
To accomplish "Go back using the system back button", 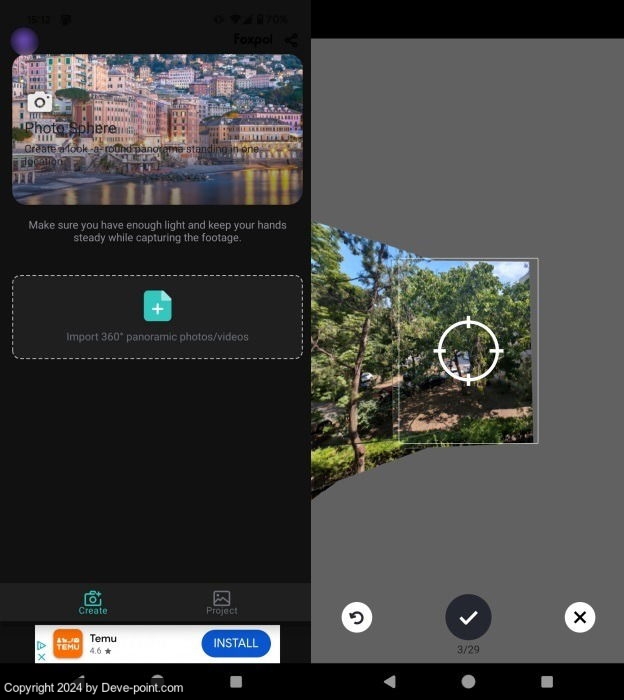I will pos(389,681).
